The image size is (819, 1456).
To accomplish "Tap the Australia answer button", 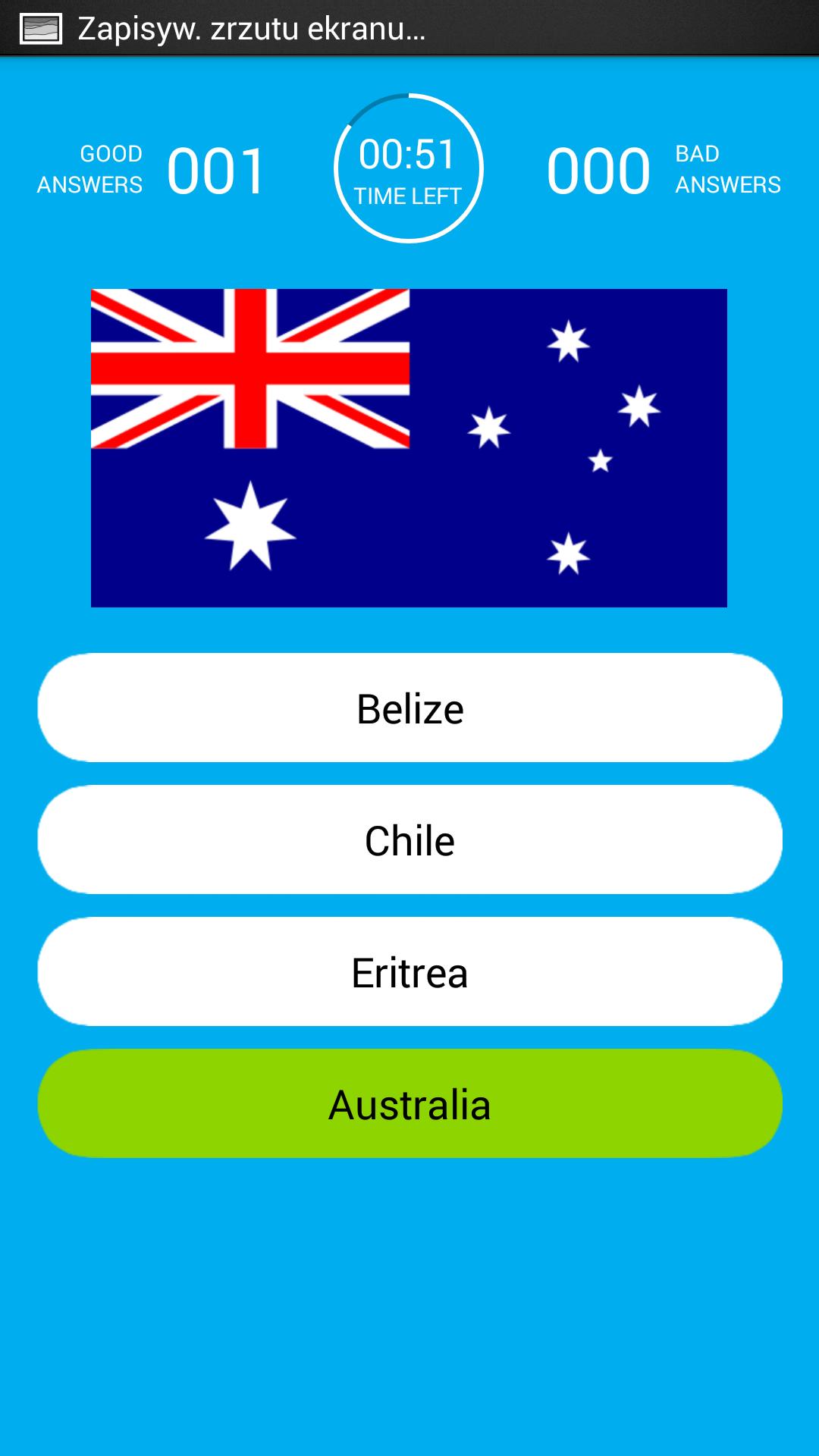I will [409, 1104].
